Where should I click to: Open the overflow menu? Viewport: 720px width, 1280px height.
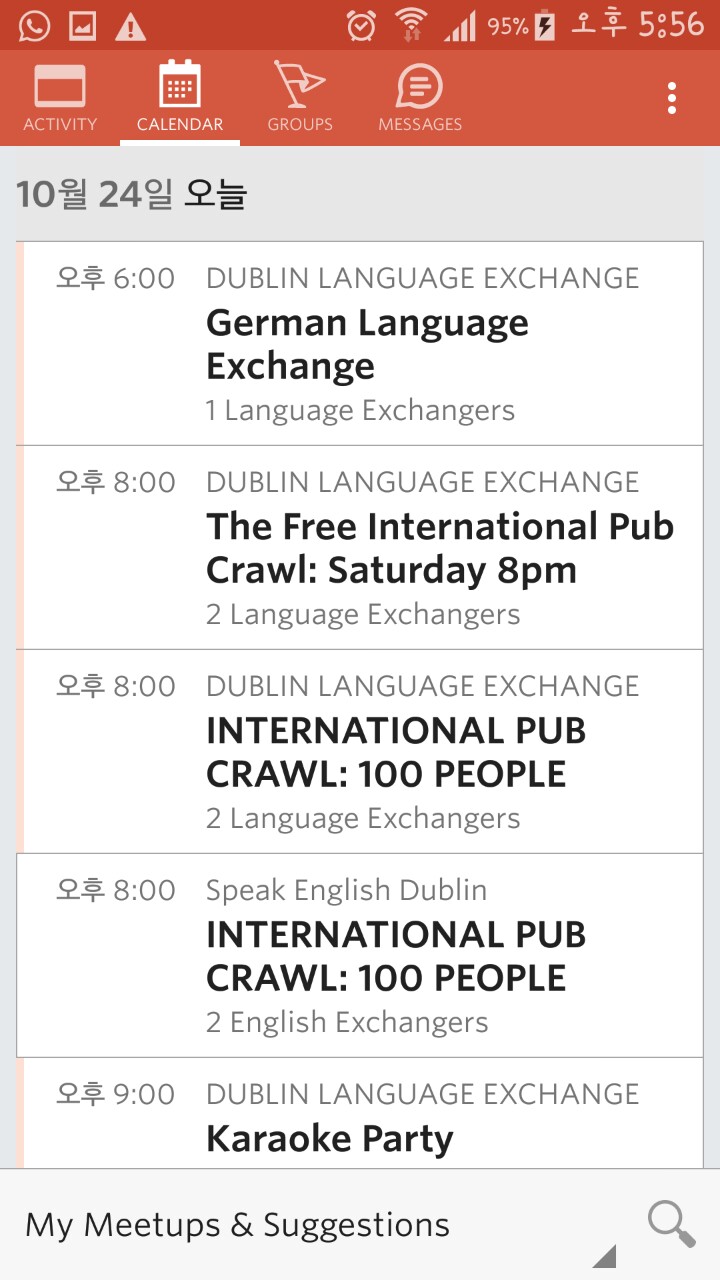click(672, 98)
